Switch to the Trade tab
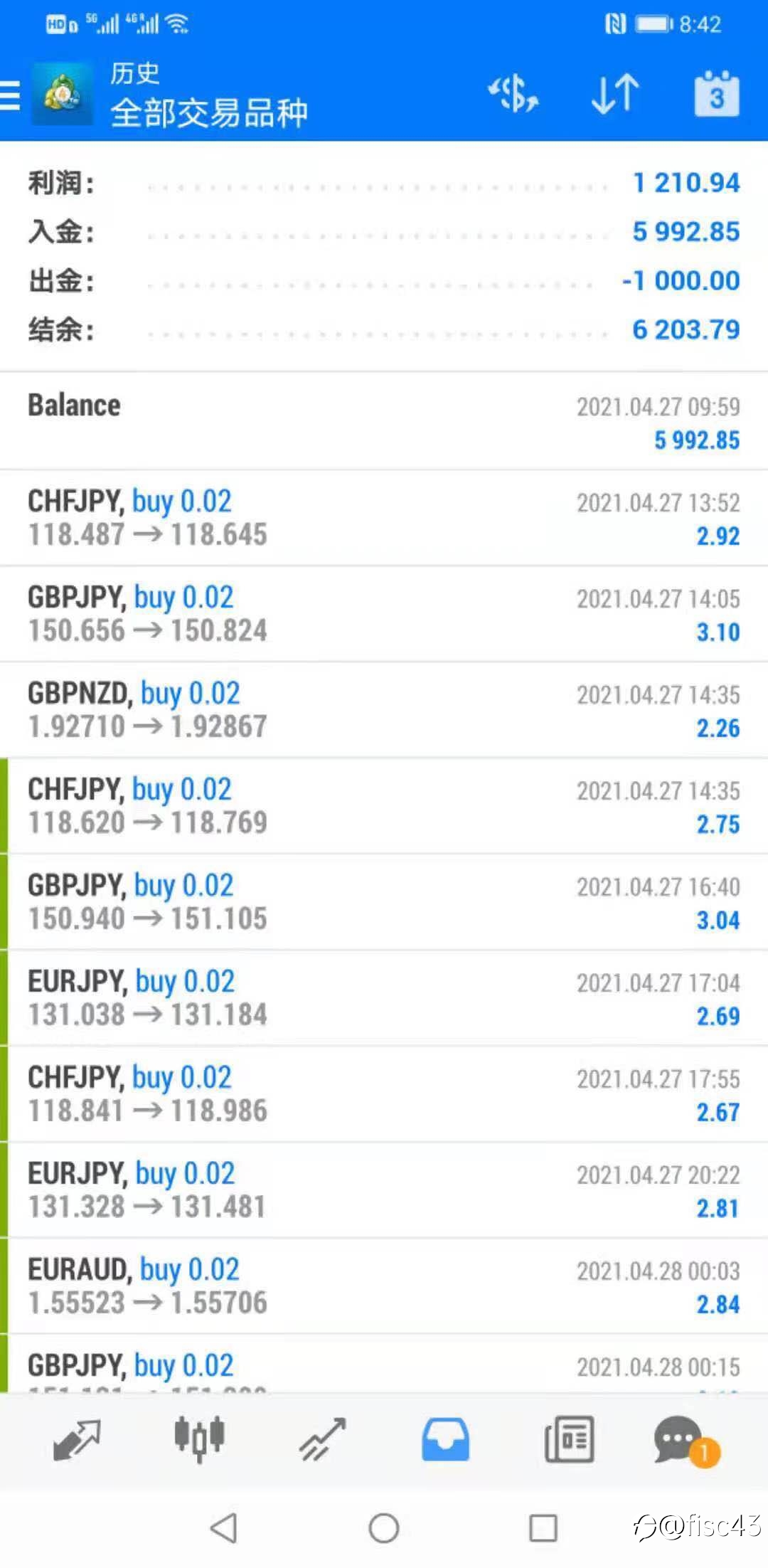Screen dimensions: 768x1568 point(322,1439)
